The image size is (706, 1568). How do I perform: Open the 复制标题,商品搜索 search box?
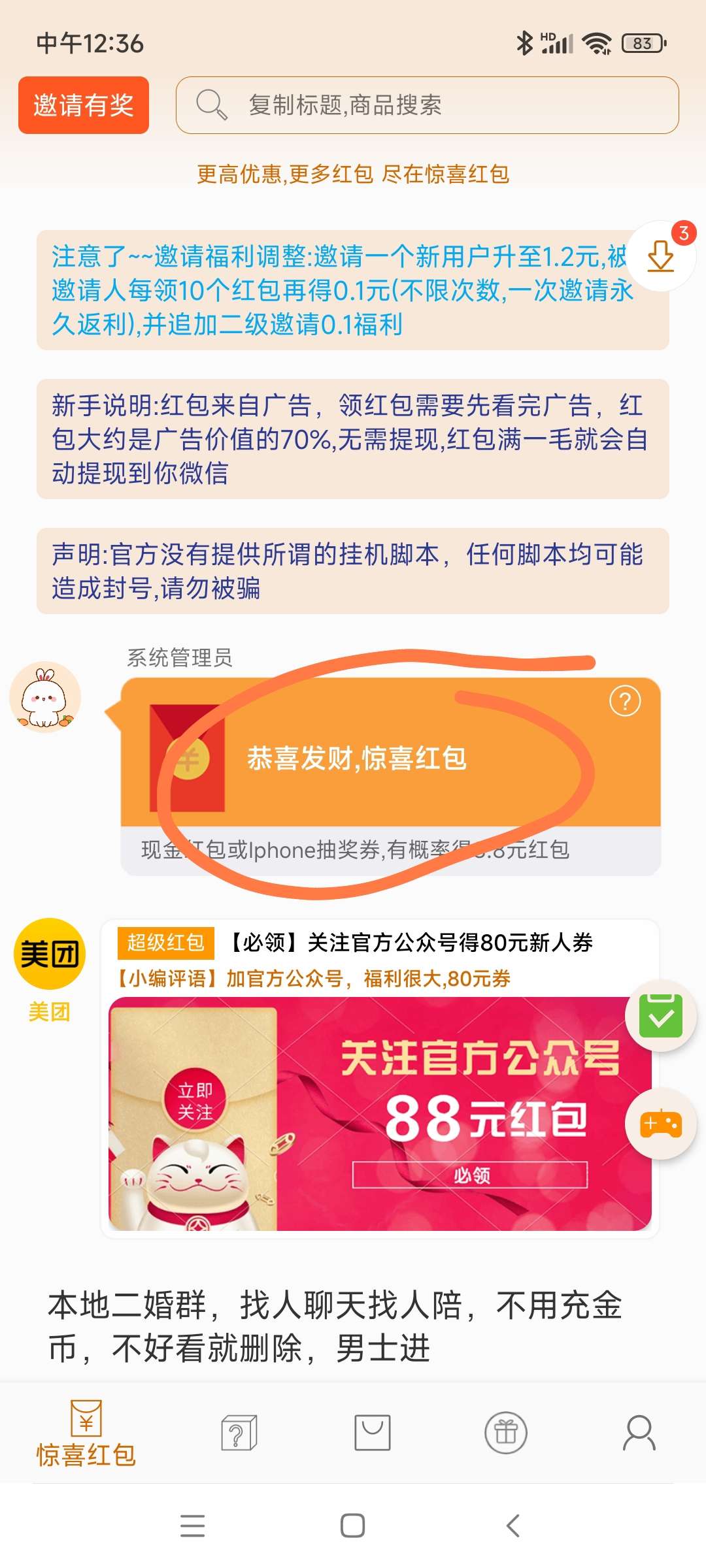pos(427,105)
